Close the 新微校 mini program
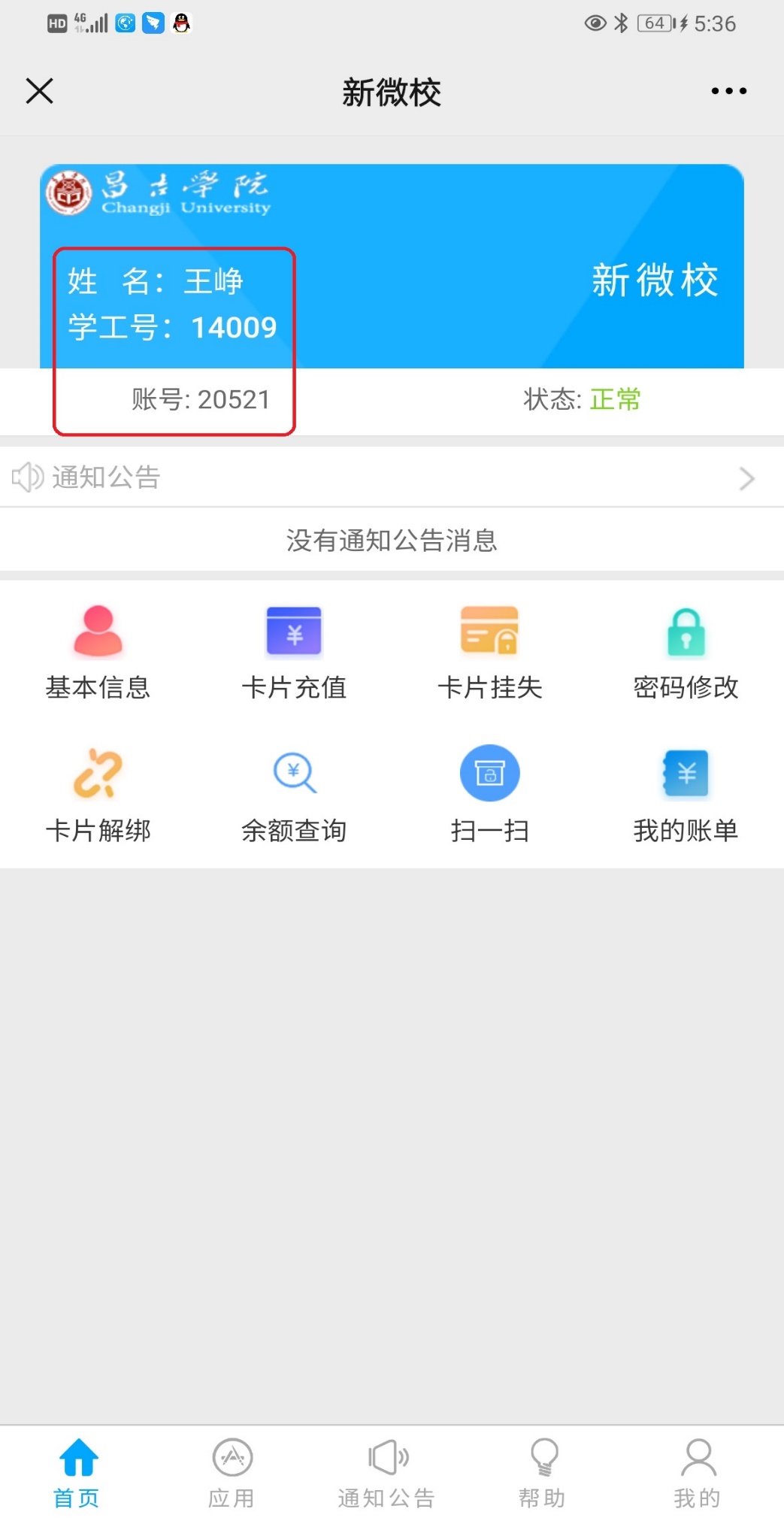The height and width of the screenshot is (1527, 784). coord(39,91)
